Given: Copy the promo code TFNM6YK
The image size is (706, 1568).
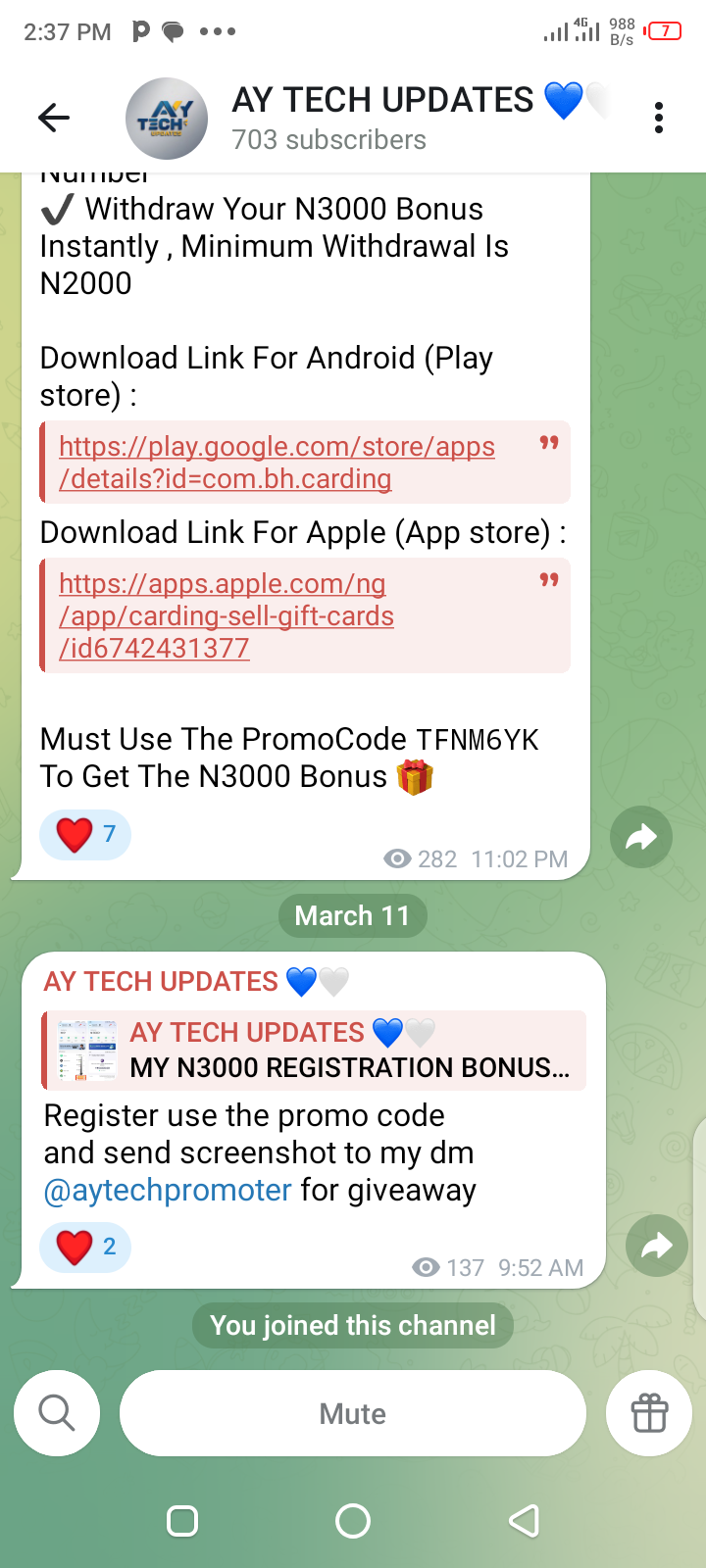Looking at the screenshot, I should 478,740.
